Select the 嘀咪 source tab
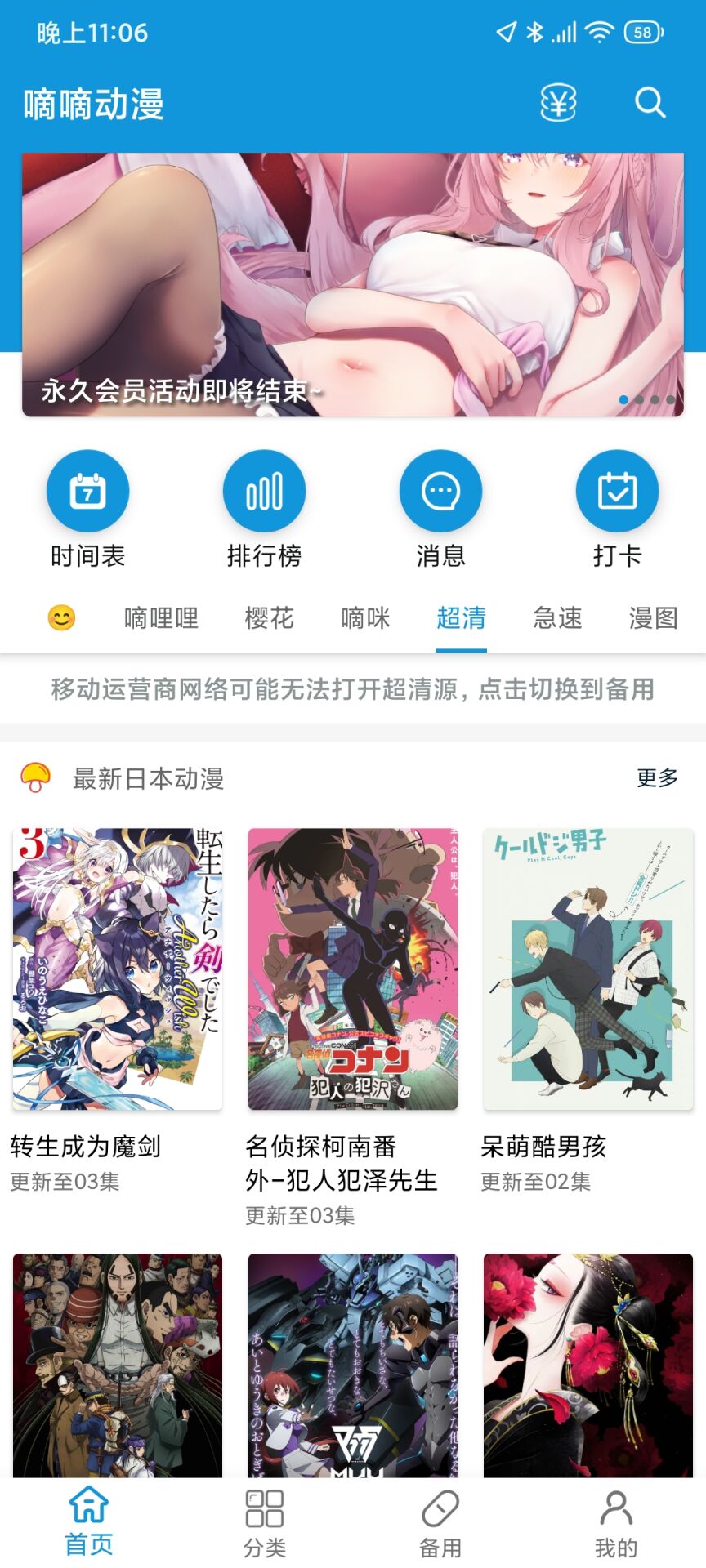706x1568 pixels. [365, 618]
